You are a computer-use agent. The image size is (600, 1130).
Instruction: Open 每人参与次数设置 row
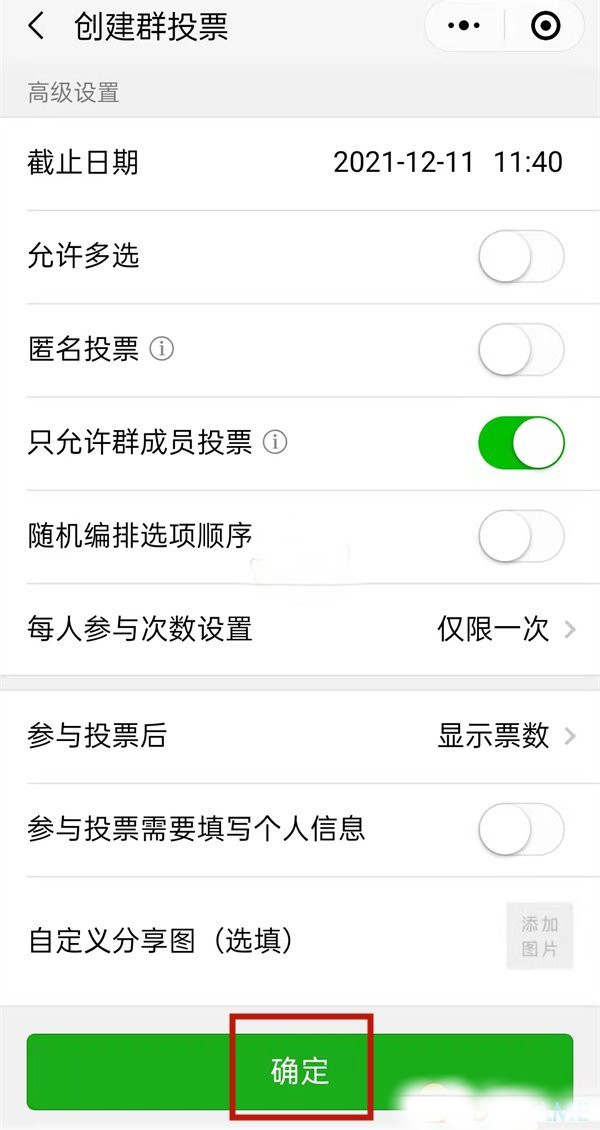[300, 630]
